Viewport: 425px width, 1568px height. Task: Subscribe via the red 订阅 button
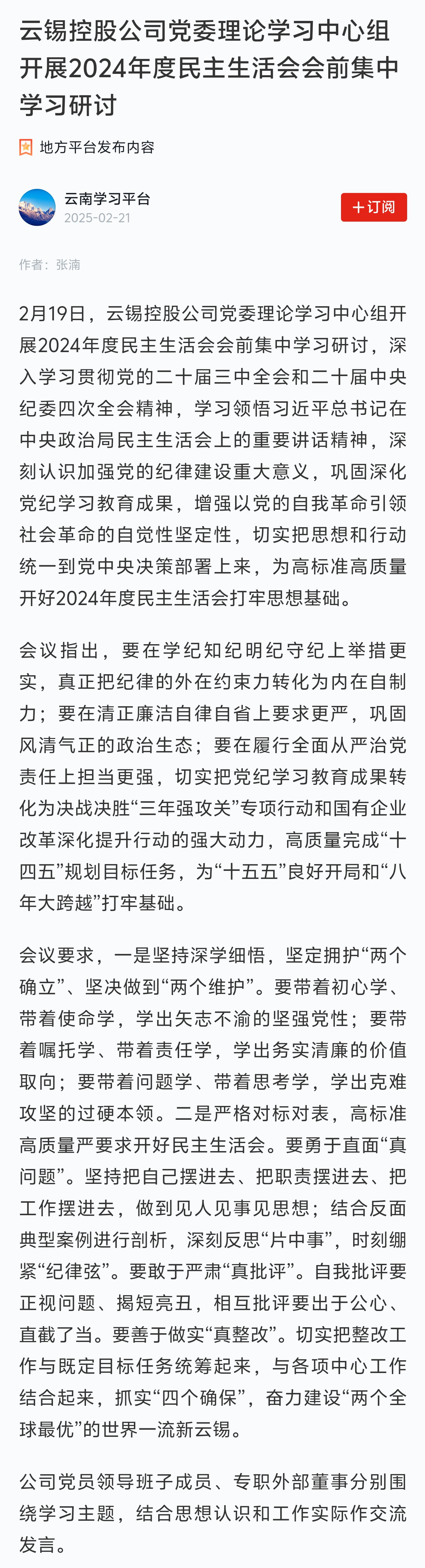(373, 207)
